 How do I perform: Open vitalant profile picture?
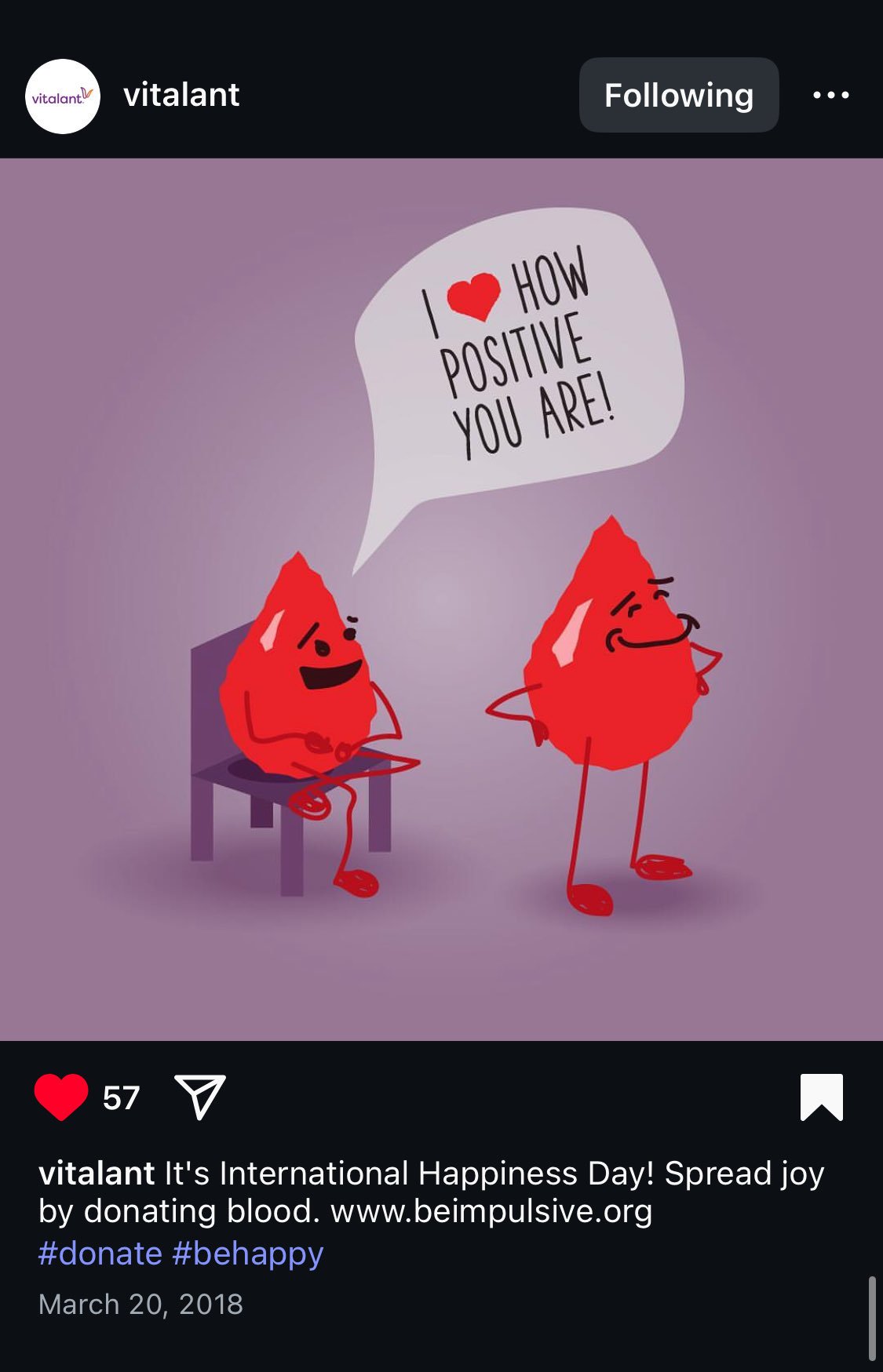point(63,96)
